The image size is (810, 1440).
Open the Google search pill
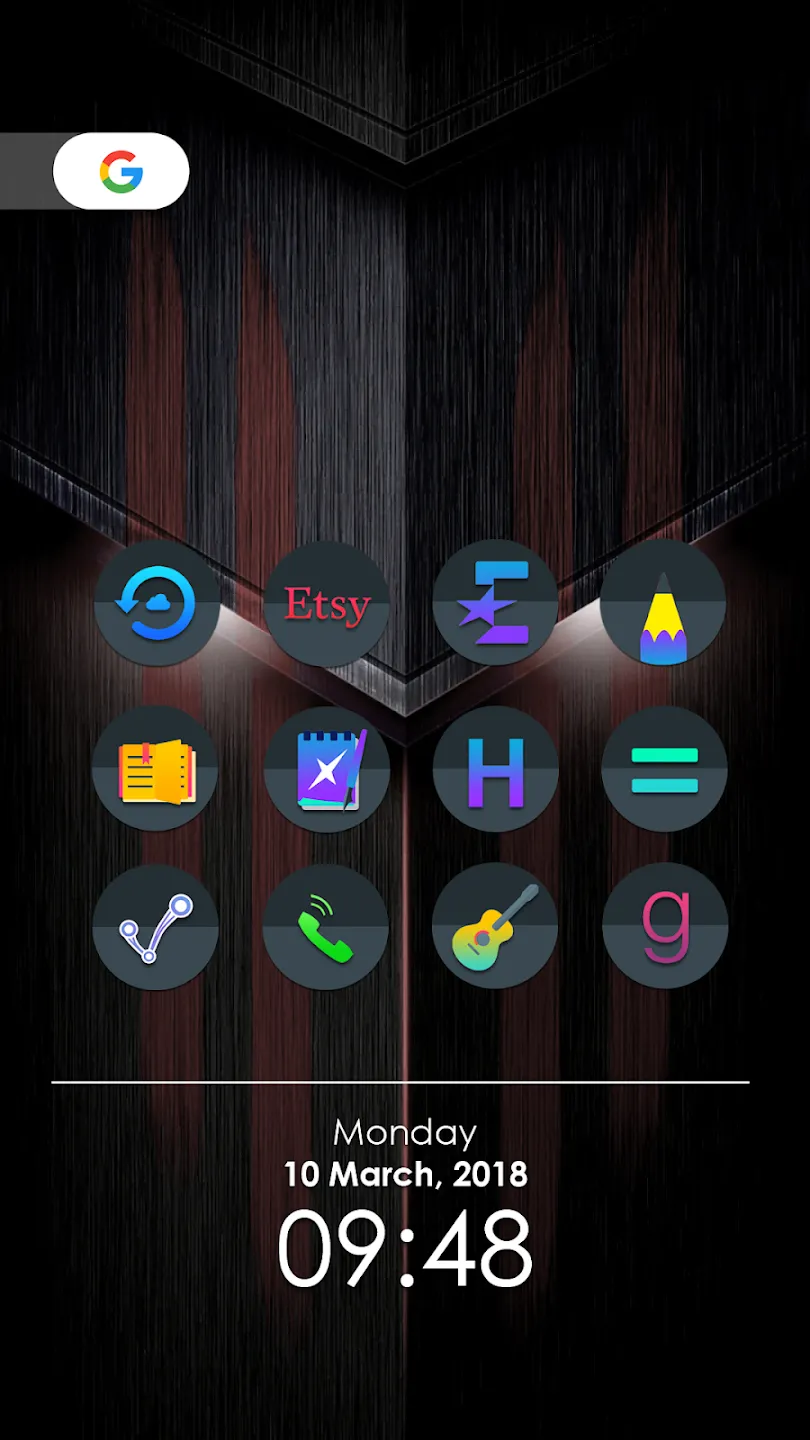121,171
